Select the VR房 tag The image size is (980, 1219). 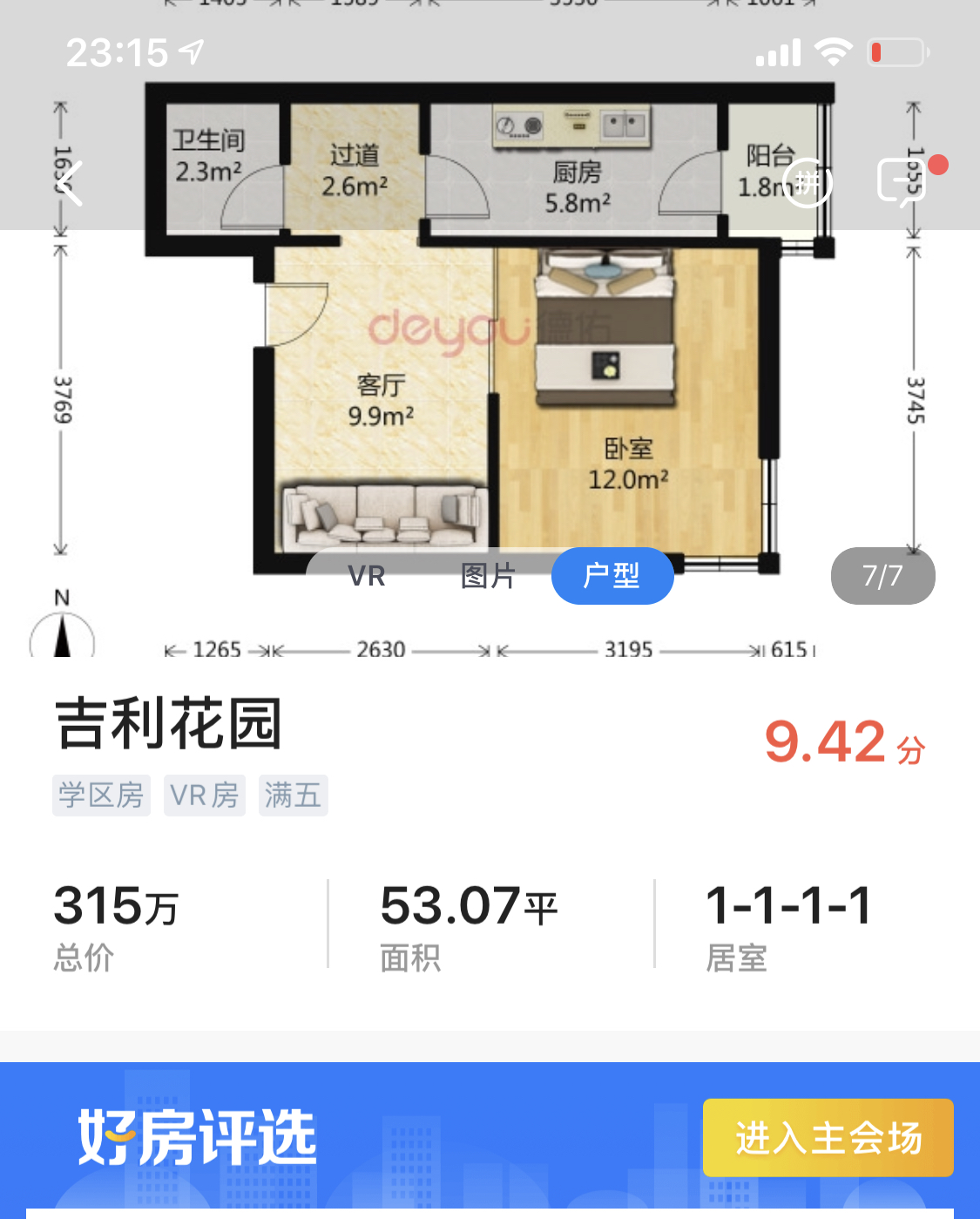205,795
